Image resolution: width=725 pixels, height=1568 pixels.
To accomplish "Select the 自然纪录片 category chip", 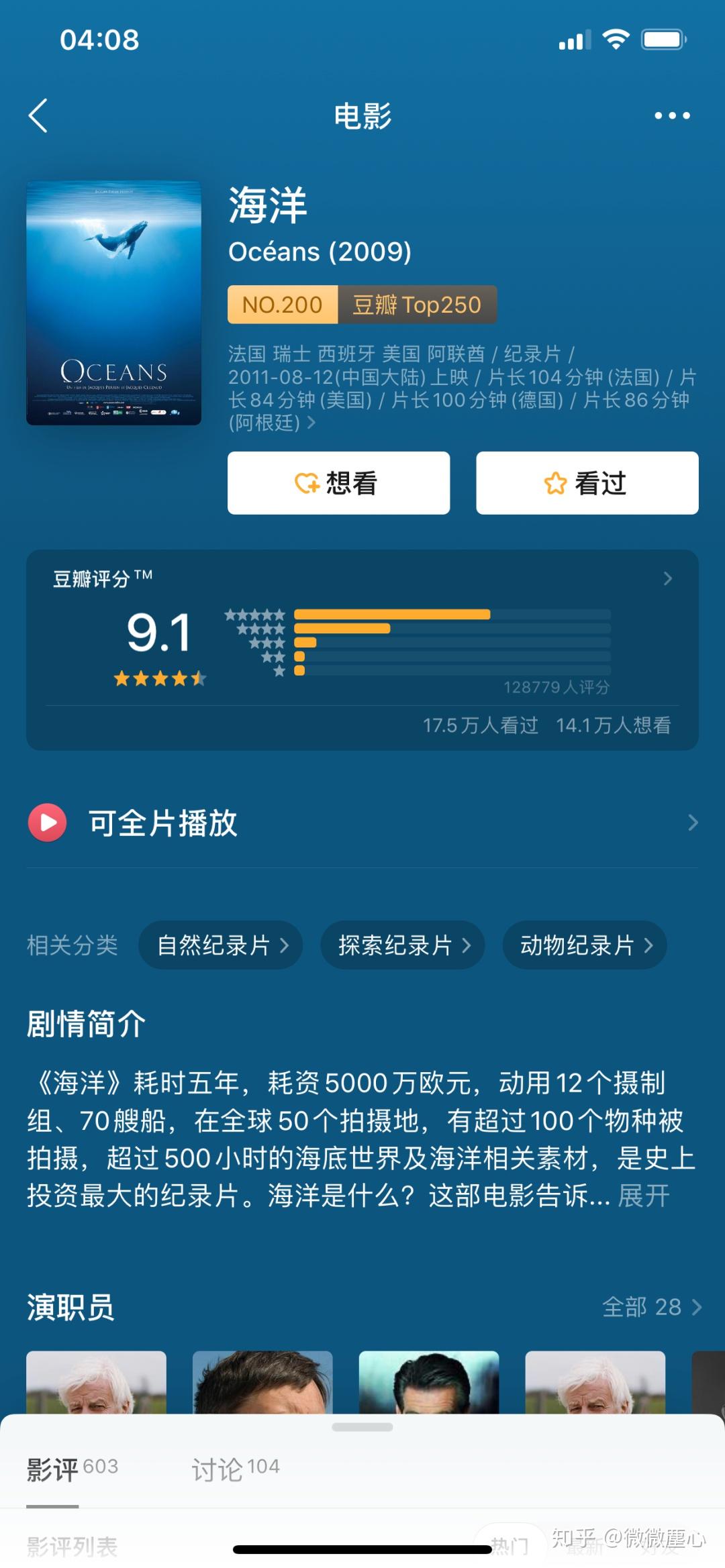I will coord(221,945).
